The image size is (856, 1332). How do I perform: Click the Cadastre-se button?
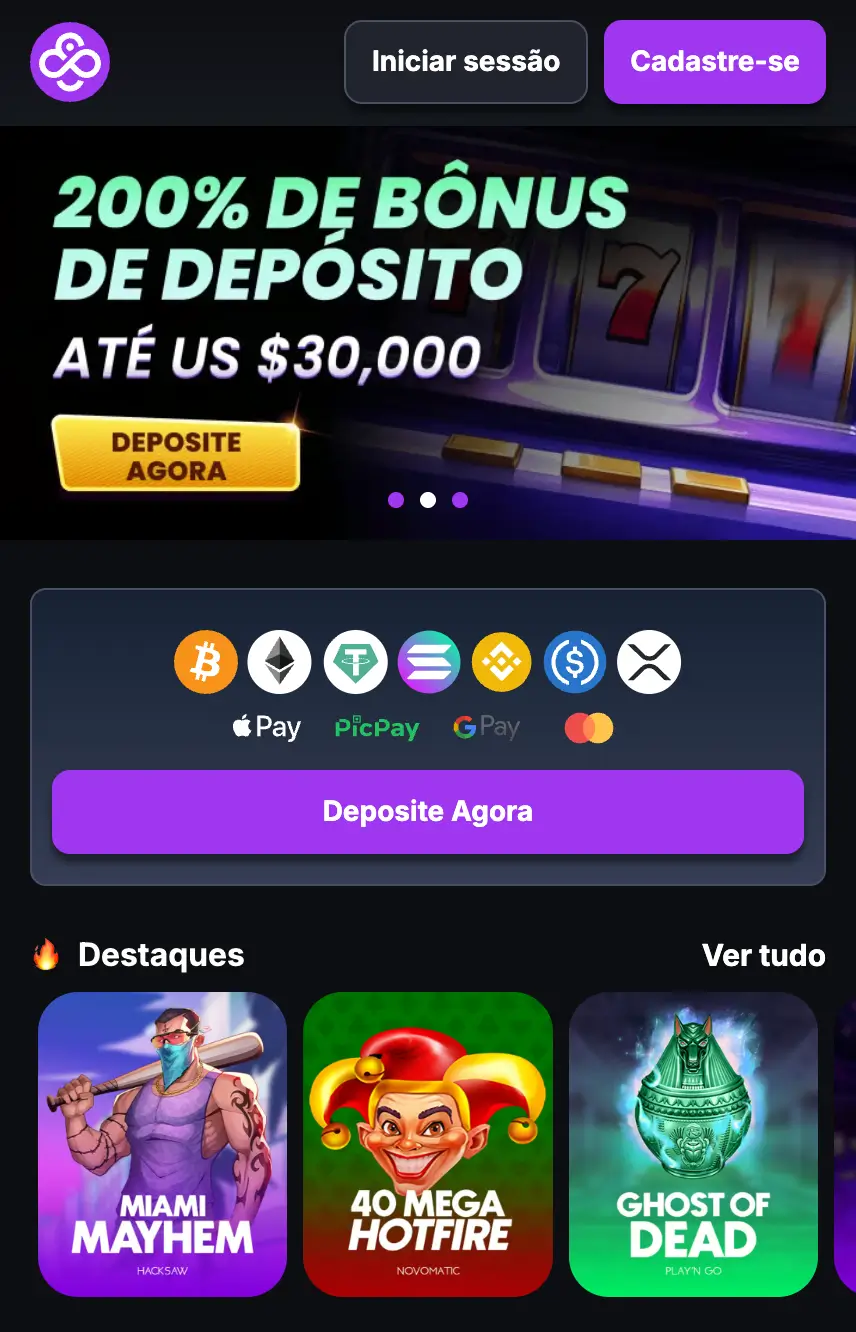coord(714,62)
